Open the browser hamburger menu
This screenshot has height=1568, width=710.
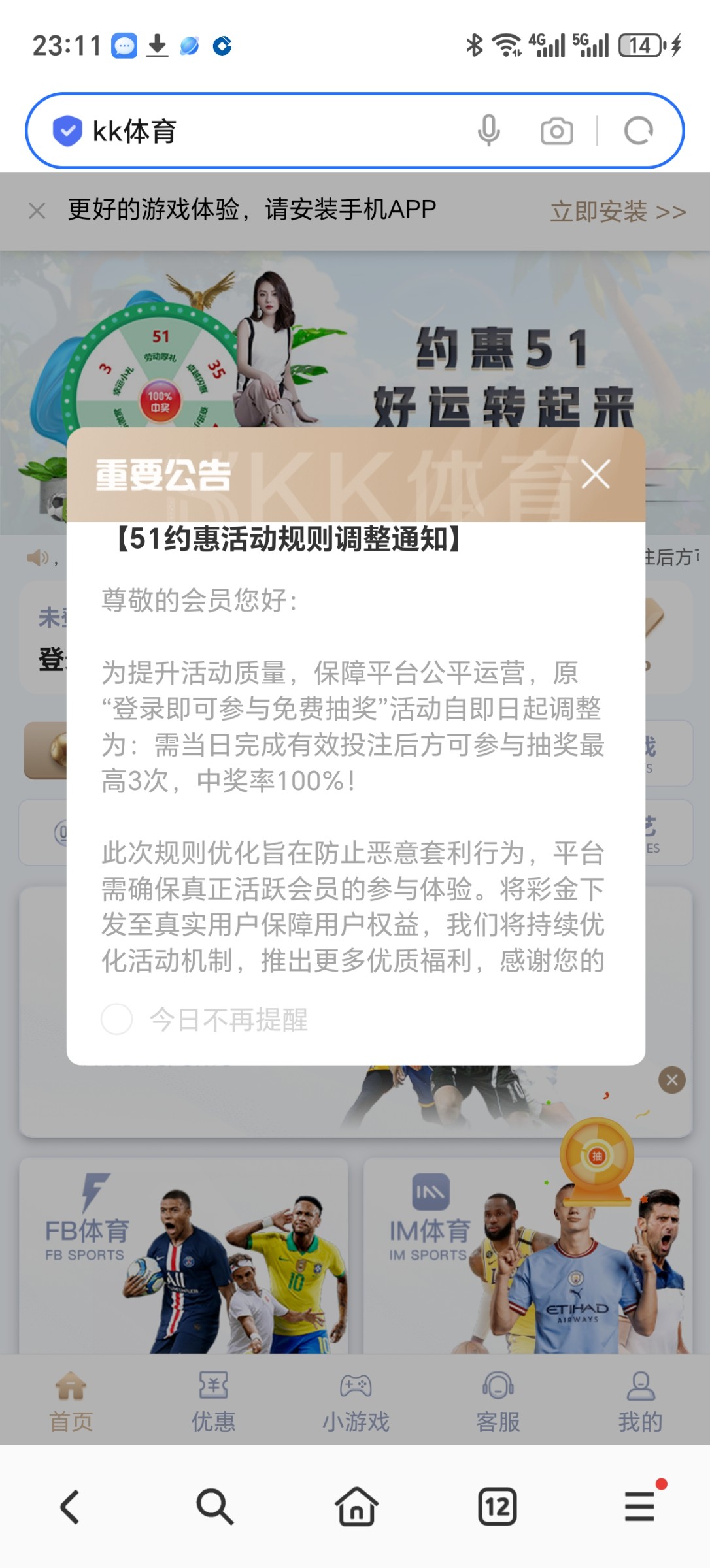click(x=639, y=1507)
